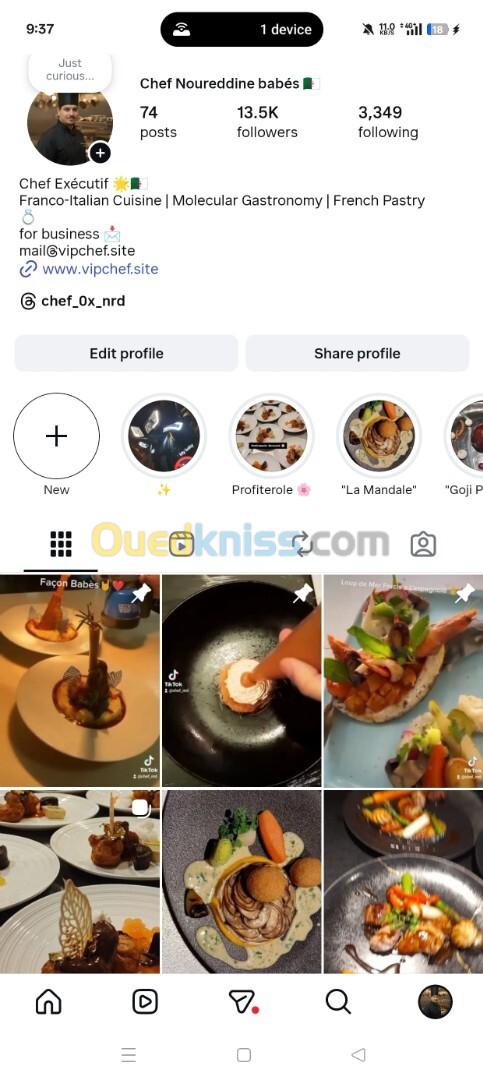The width and height of the screenshot is (483, 1080).
Task: View the sparkle emoji highlight
Action: tap(164, 436)
